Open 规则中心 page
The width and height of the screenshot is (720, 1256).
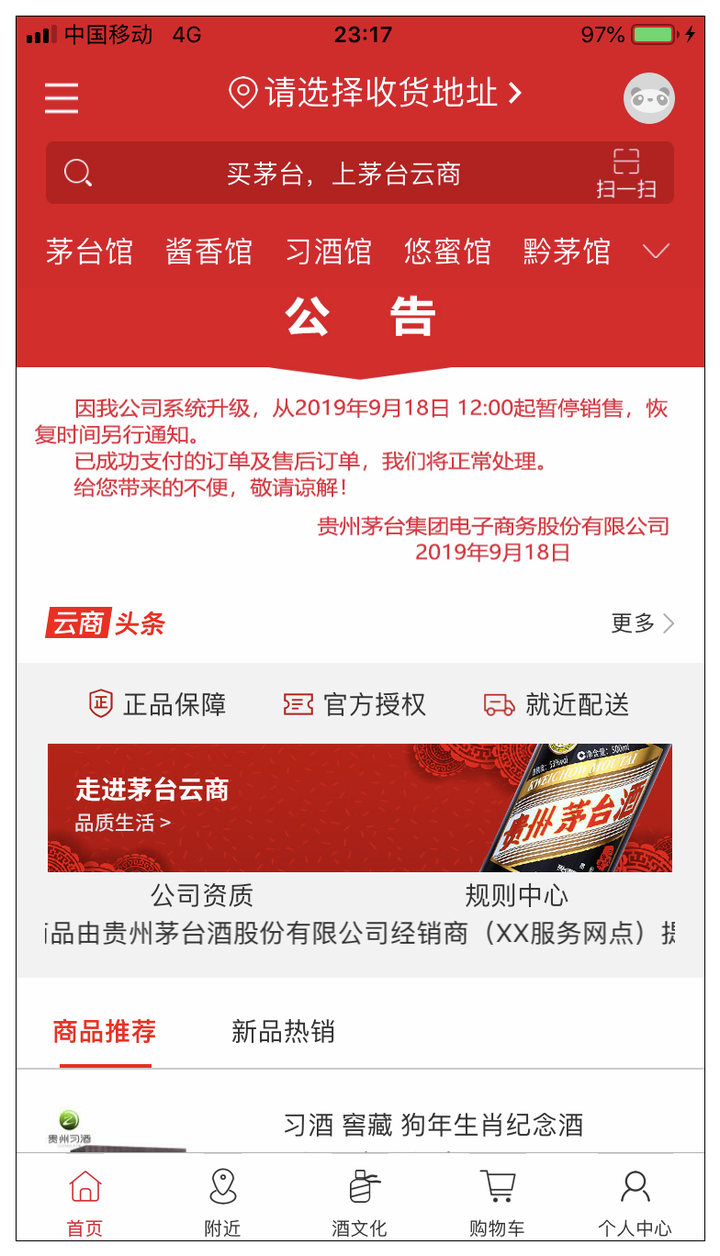pyautogui.click(x=516, y=893)
